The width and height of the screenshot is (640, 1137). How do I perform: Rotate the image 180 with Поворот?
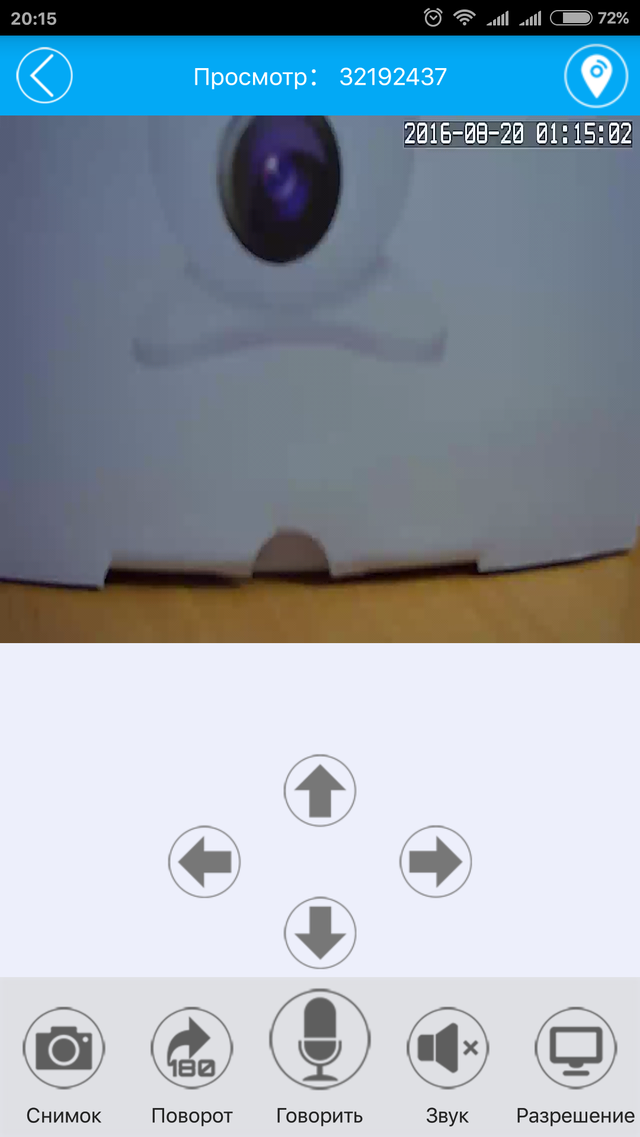pos(191,1048)
